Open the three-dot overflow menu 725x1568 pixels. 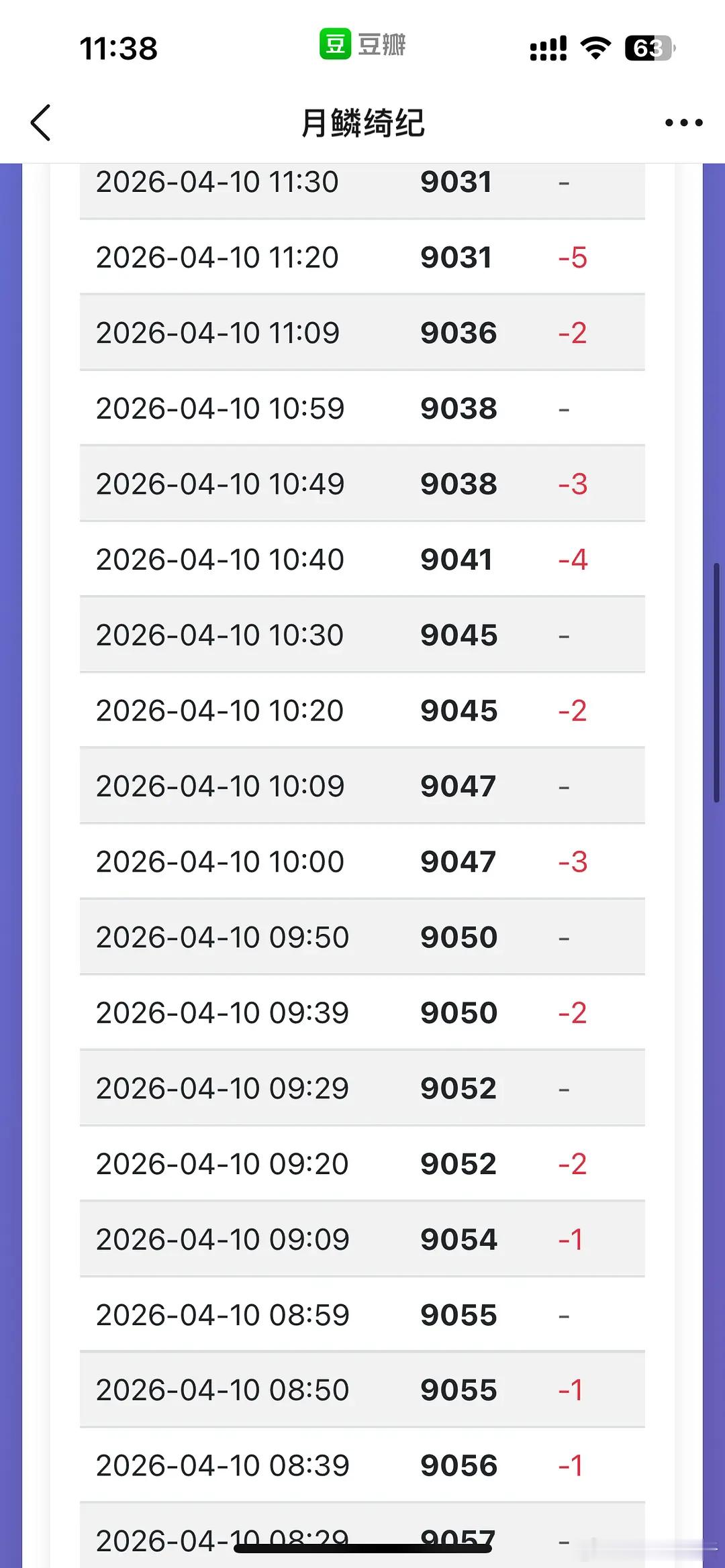coord(683,123)
